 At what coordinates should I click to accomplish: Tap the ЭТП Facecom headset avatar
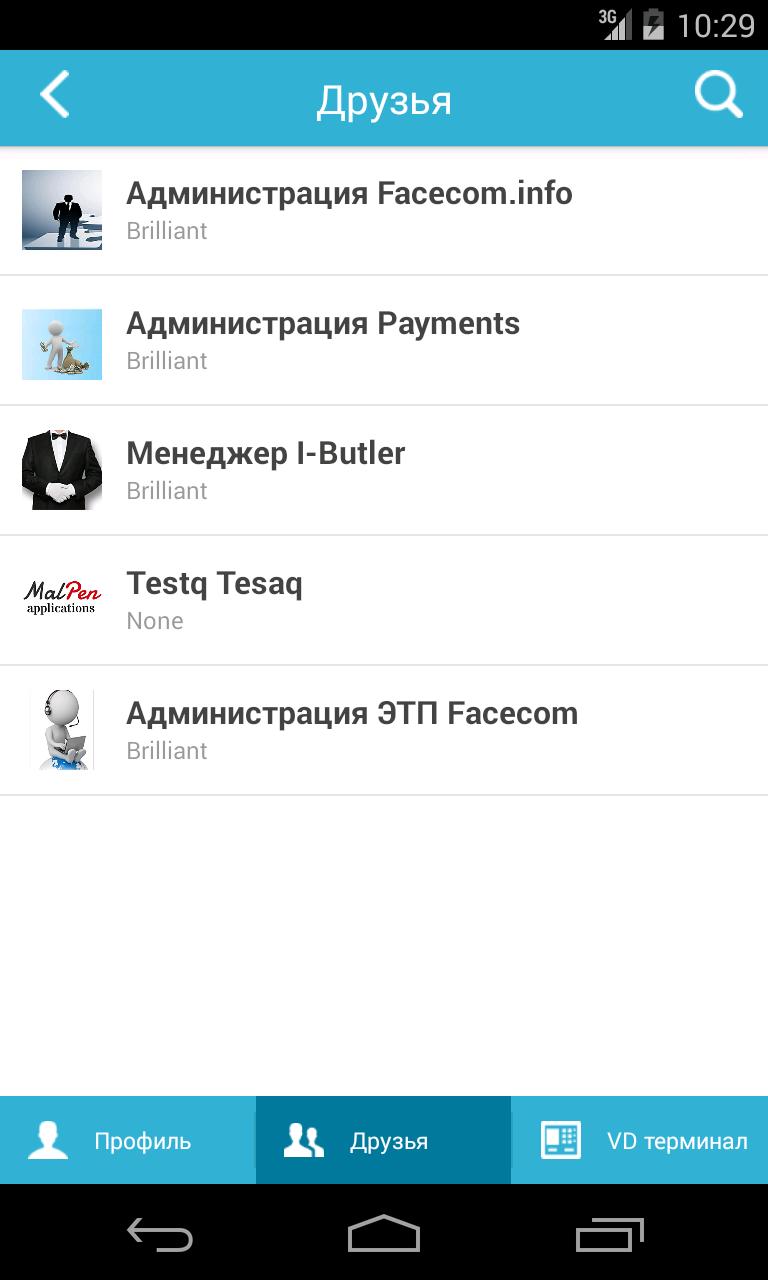pyautogui.click(x=61, y=729)
